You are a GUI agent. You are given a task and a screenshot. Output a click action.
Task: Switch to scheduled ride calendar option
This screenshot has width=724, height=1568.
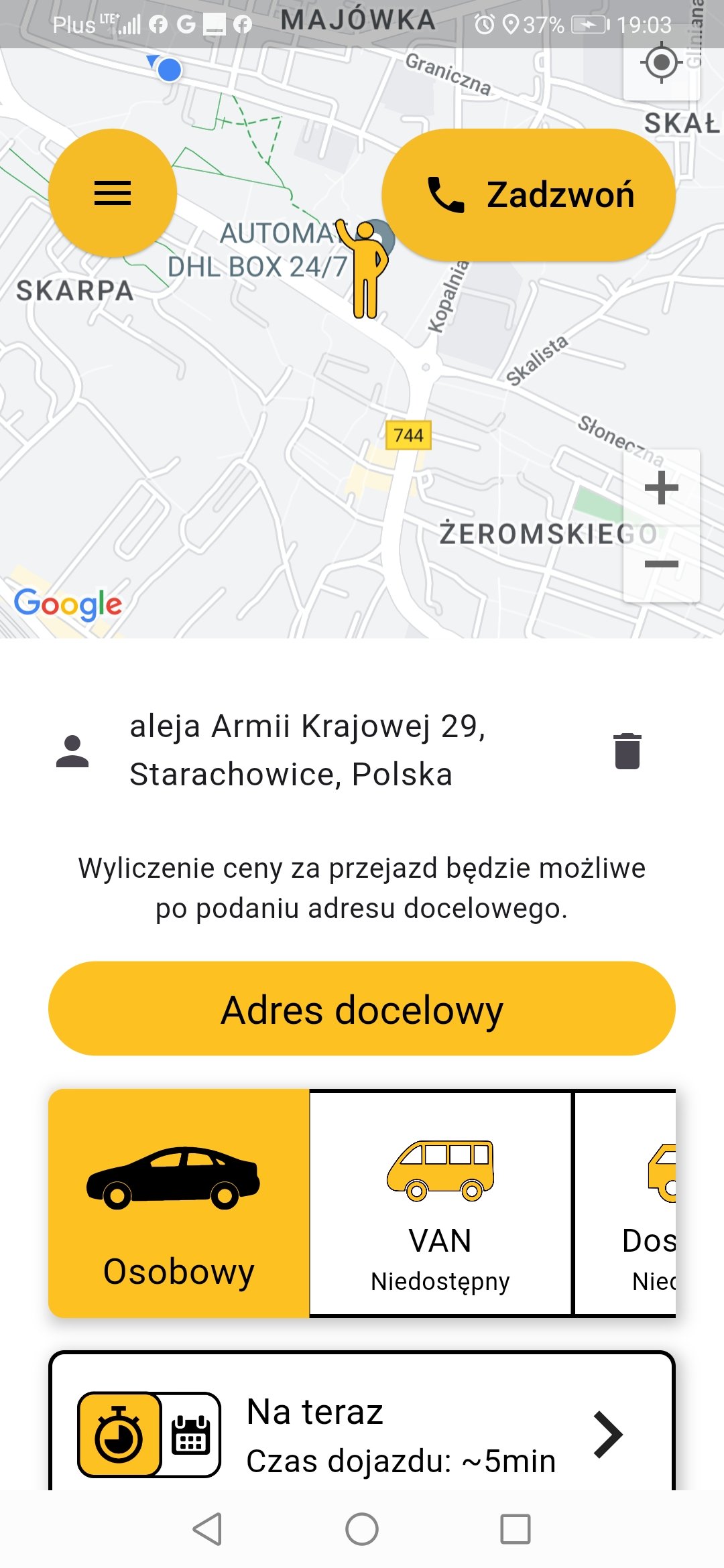tap(191, 1435)
